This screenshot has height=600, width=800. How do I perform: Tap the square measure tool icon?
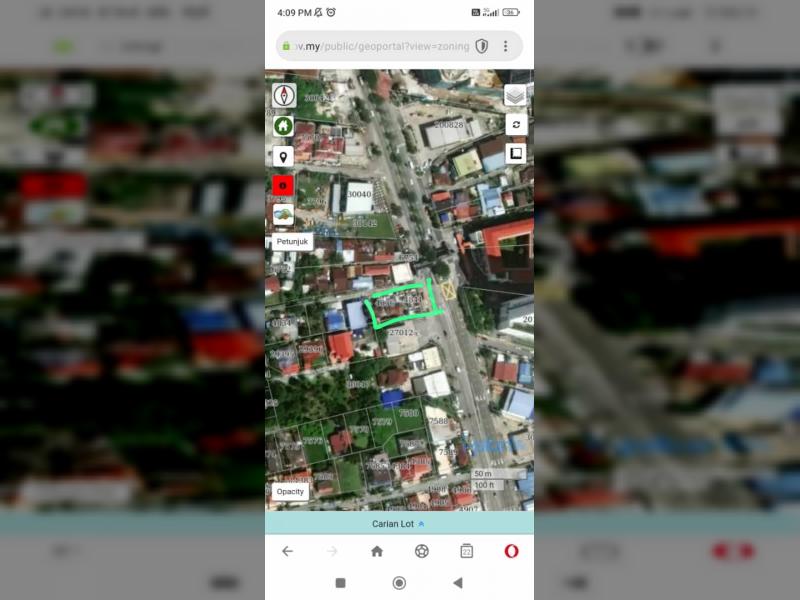pos(515,153)
